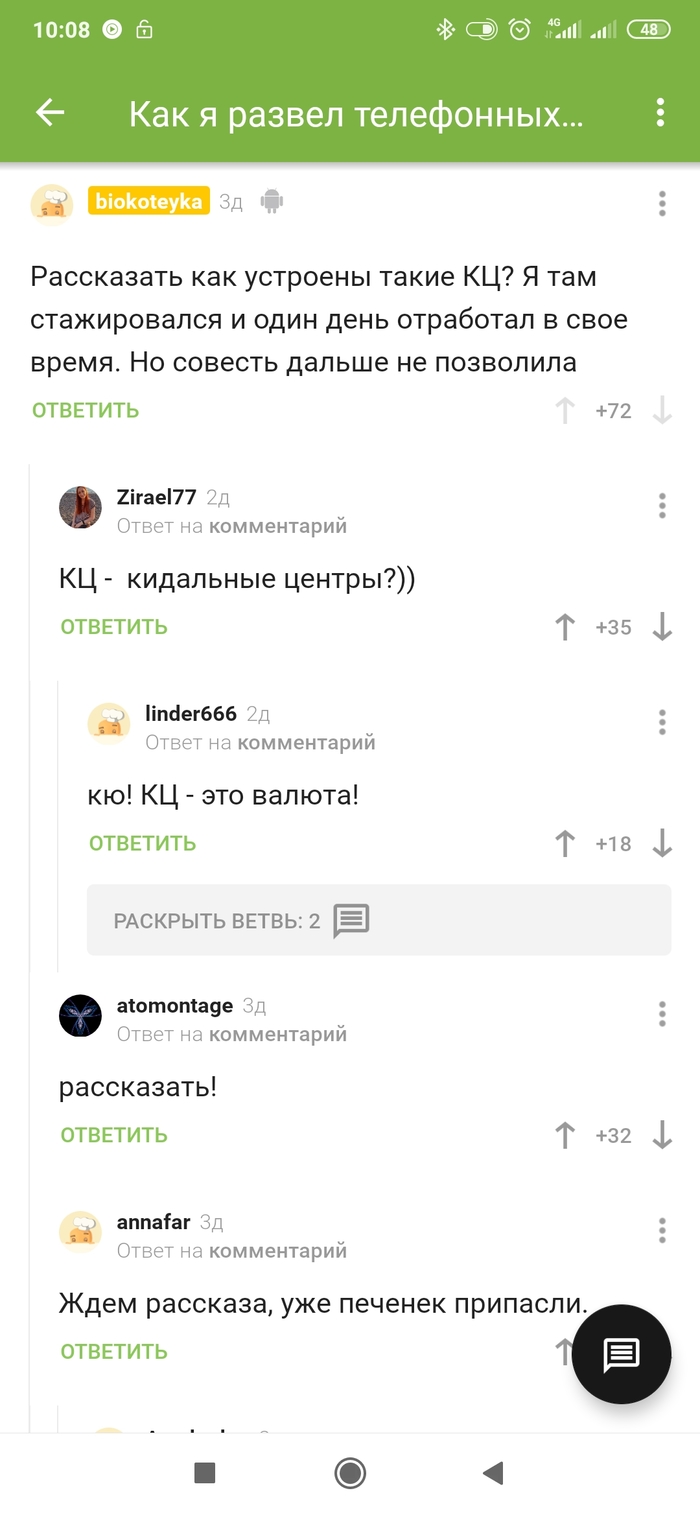Upvote linder666's comment
The height and width of the screenshot is (1517, 700).
coord(565,844)
